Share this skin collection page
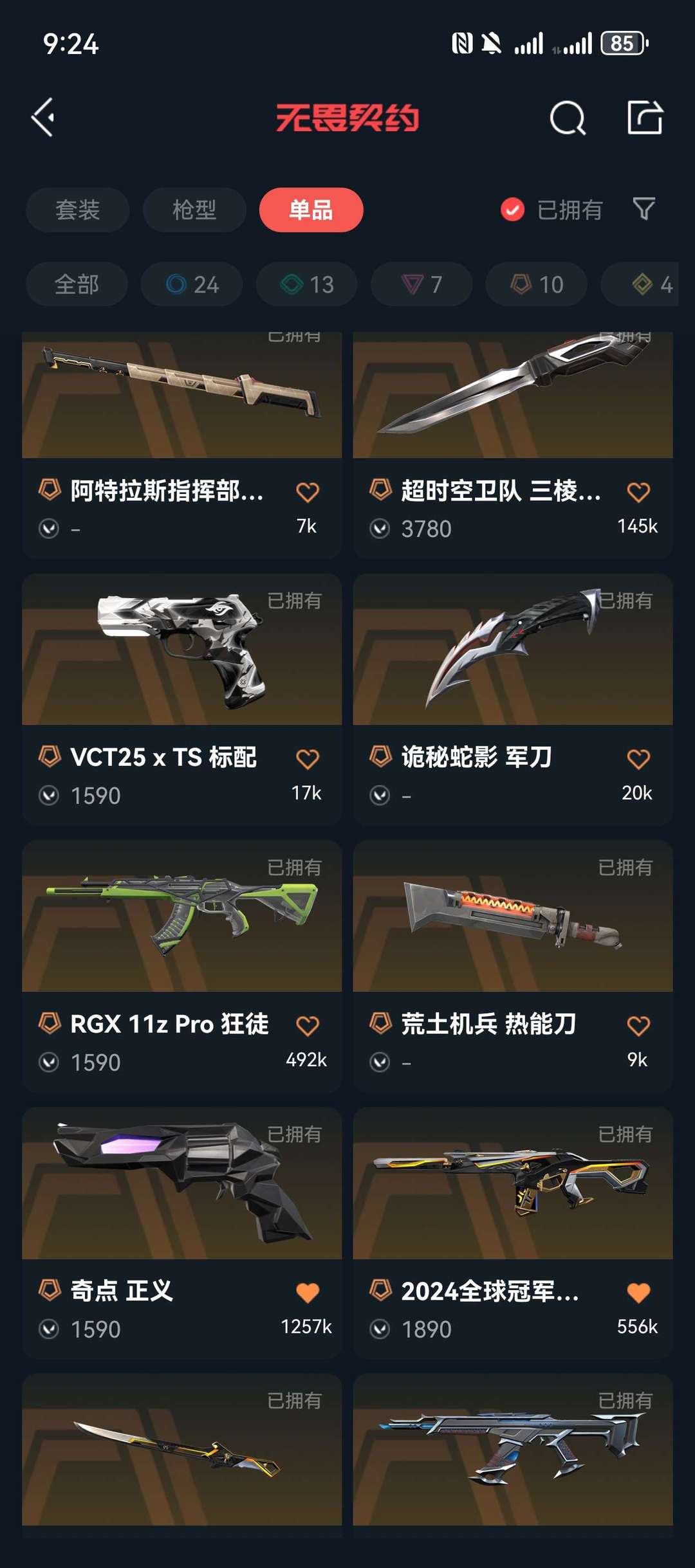Viewport: 695px width, 1568px height. point(645,118)
